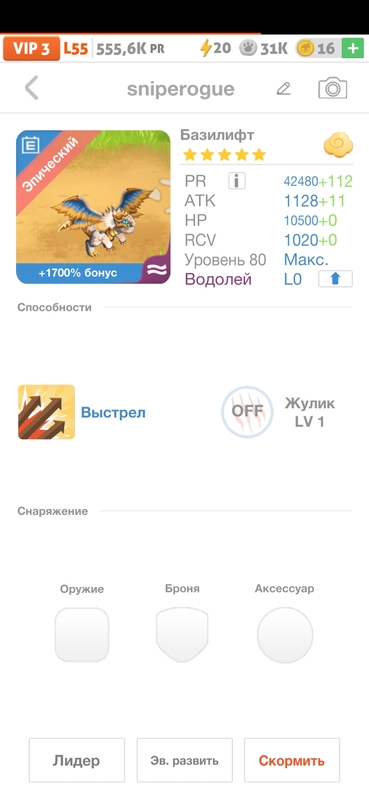The image size is (369, 800).
Task: Open the PR info icon
Action: pyautogui.click(x=237, y=181)
